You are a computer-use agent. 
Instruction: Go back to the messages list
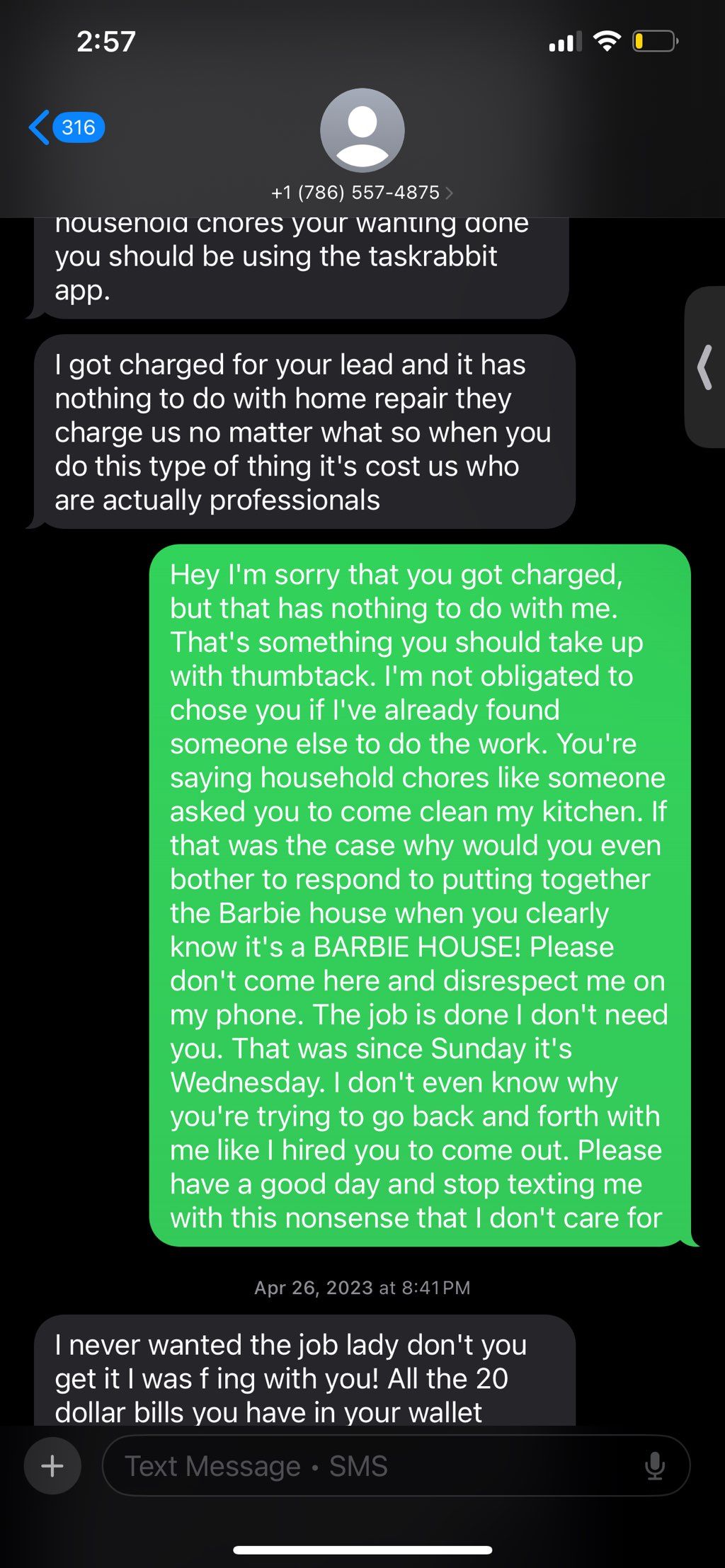click(67, 127)
